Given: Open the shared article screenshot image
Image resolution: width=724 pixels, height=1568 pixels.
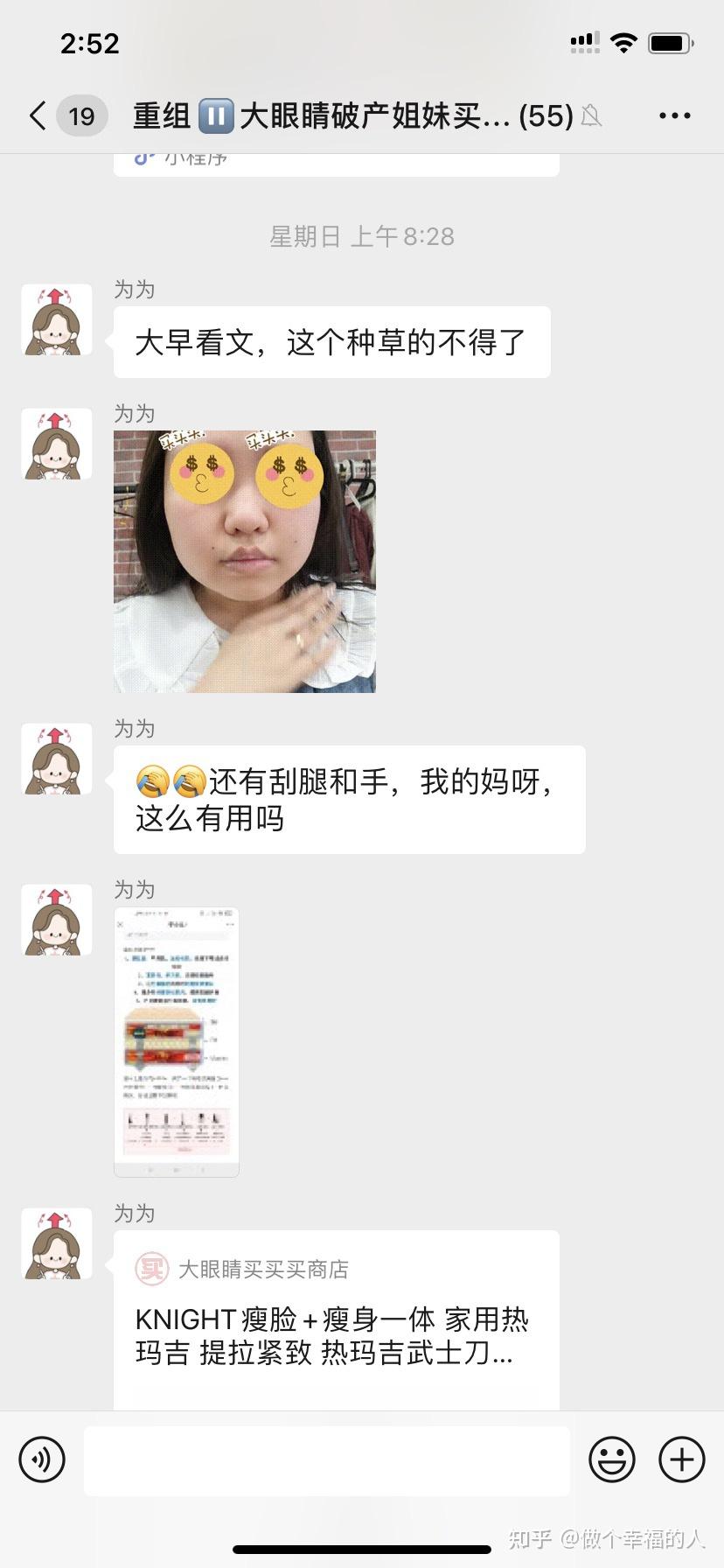Looking at the screenshot, I should pos(177,1042).
